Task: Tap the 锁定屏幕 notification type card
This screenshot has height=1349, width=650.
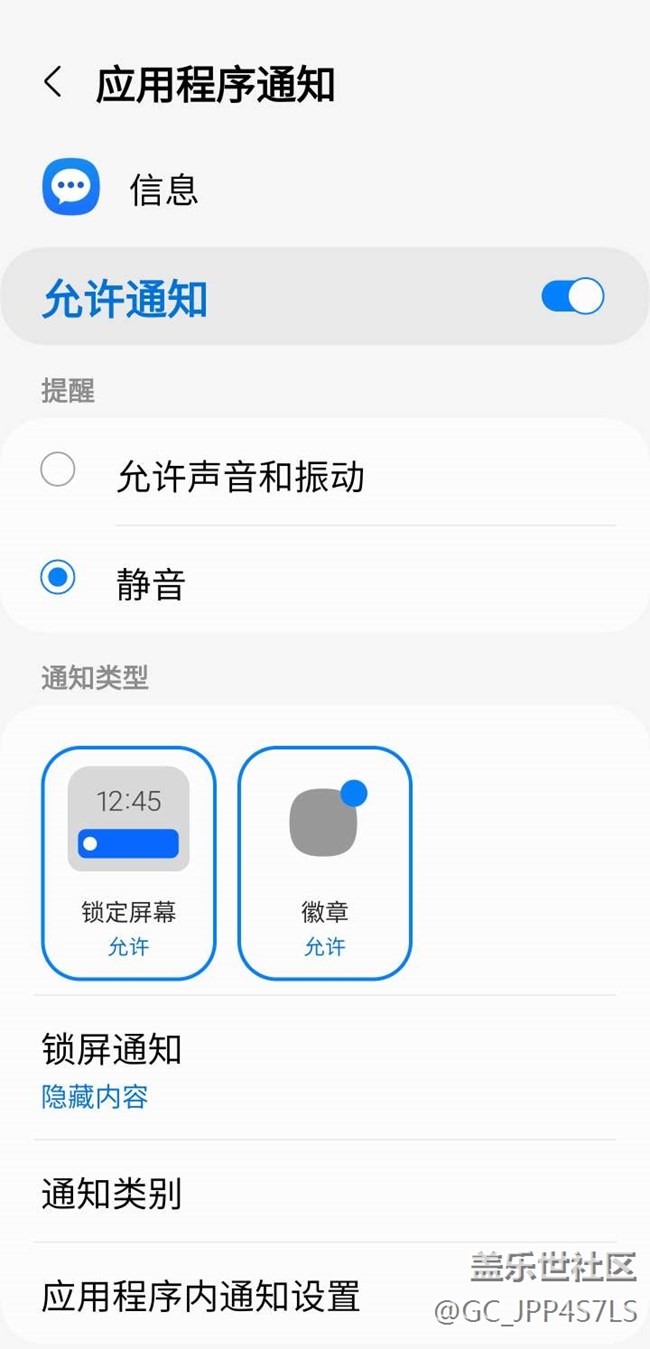Action: pyautogui.click(x=128, y=861)
